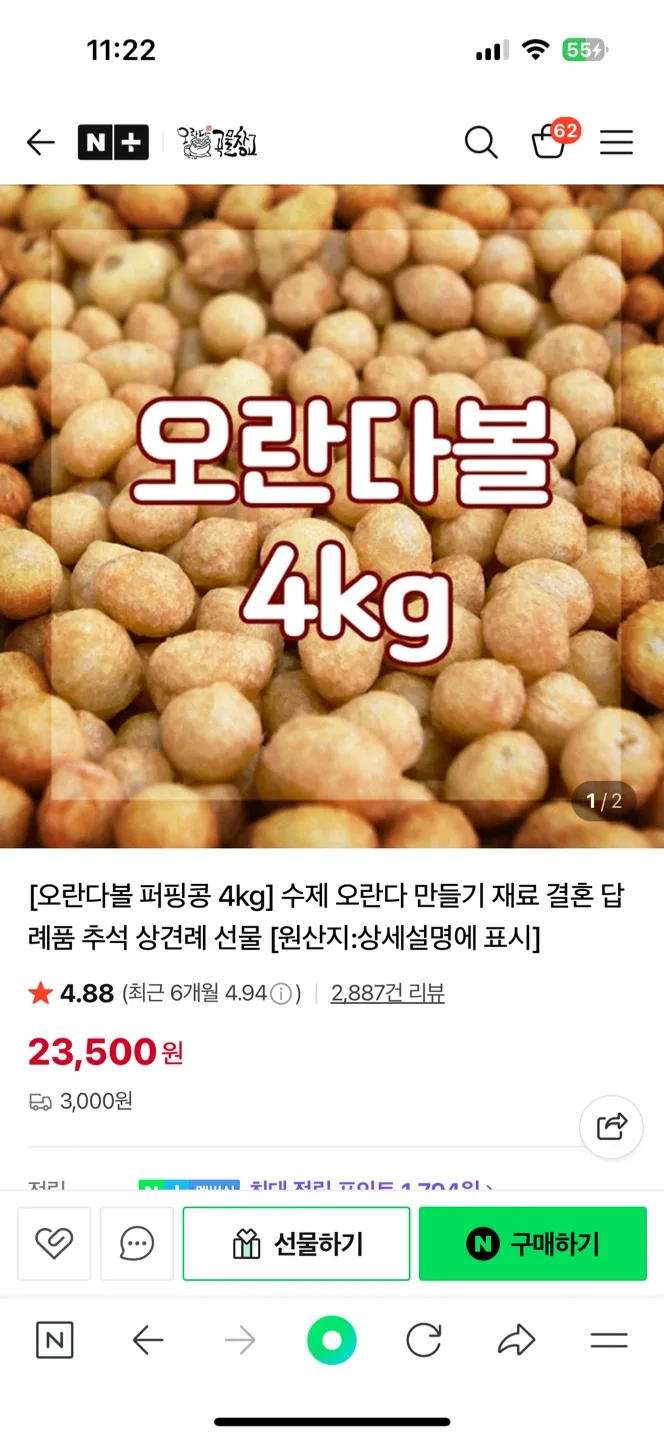Viewport: 664px width, 1440px height.
Task: Open the browser toolbar menu
Action: [608, 1341]
